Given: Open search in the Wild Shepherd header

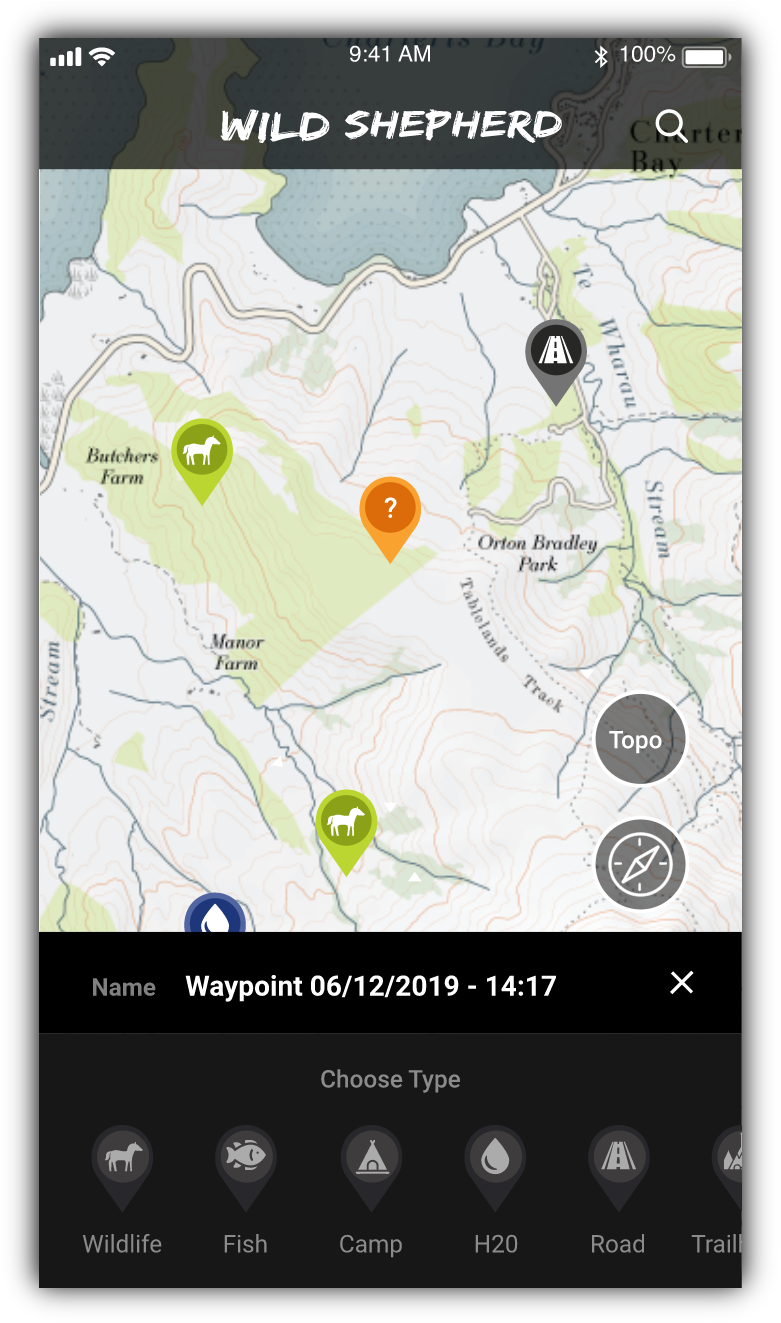Looking at the screenshot, I should point(671,127).
